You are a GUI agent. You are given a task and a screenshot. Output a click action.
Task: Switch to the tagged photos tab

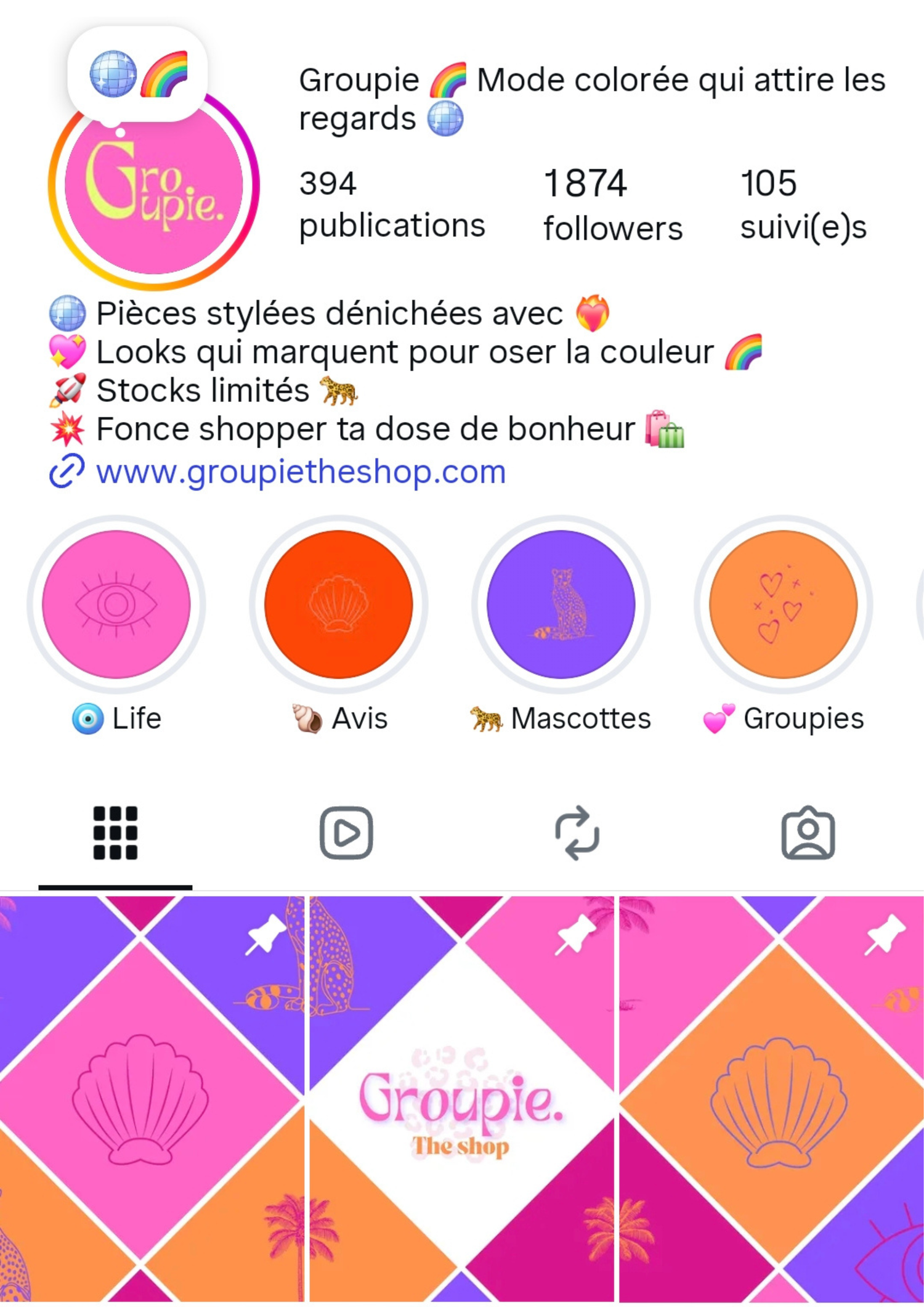pos(808,833)
